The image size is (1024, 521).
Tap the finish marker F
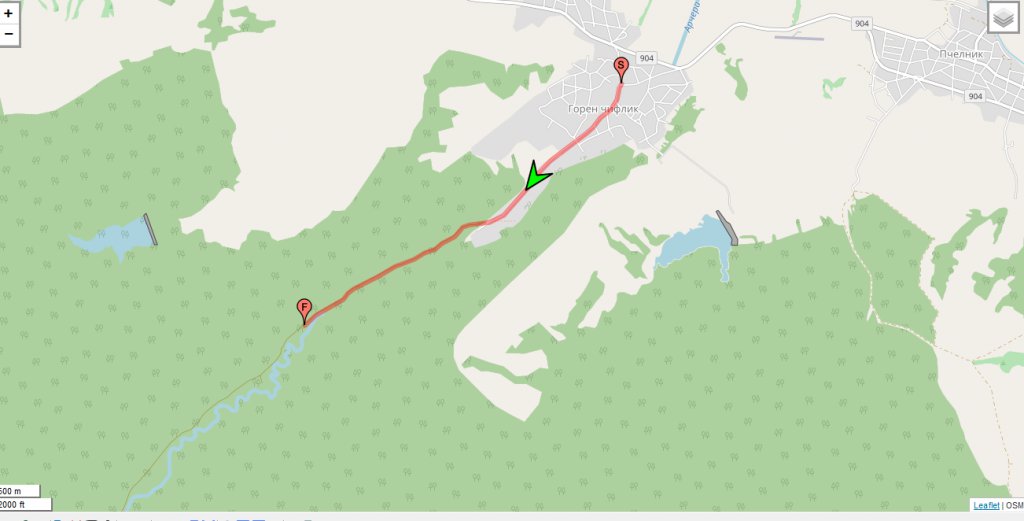[304, 309]
